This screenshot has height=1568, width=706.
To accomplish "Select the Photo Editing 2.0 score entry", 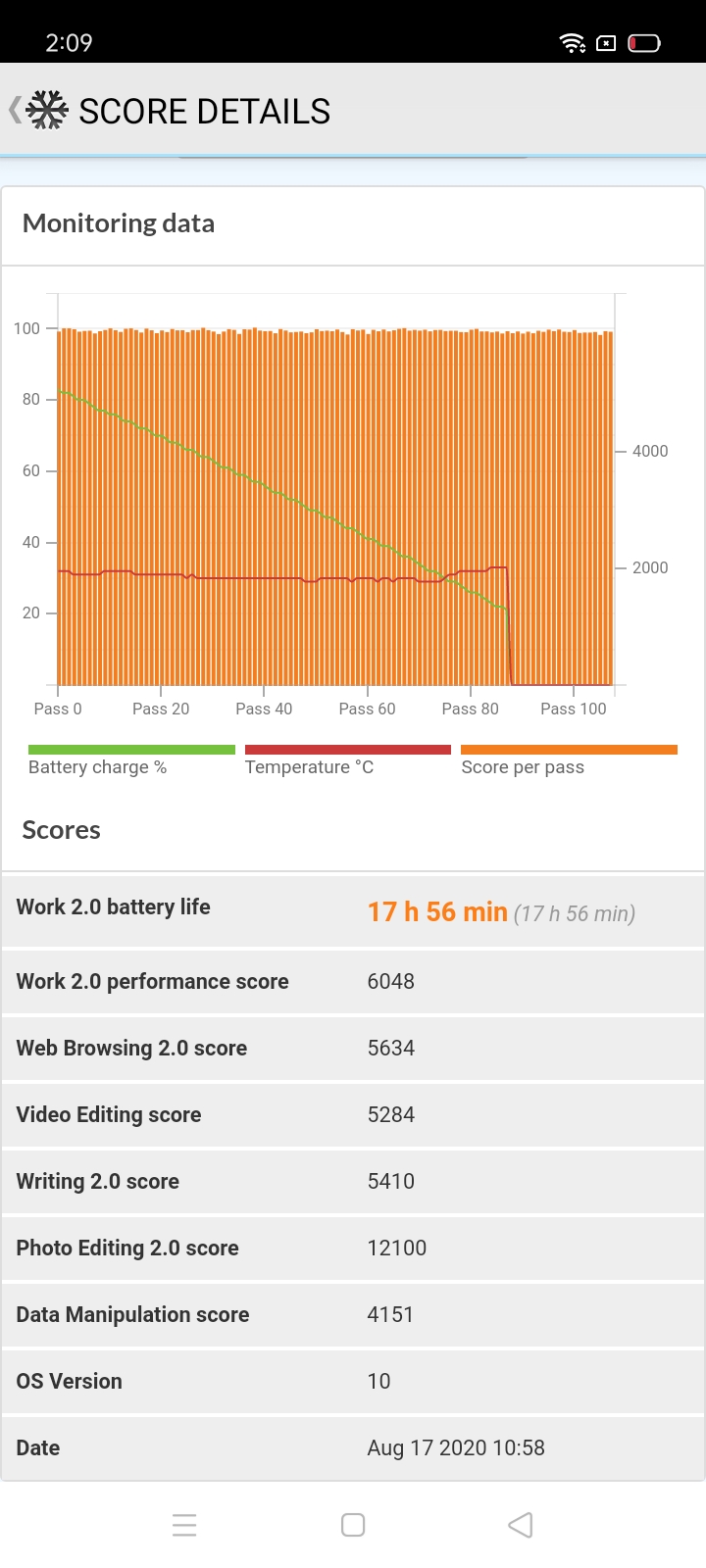I will tap(353, 1248).
